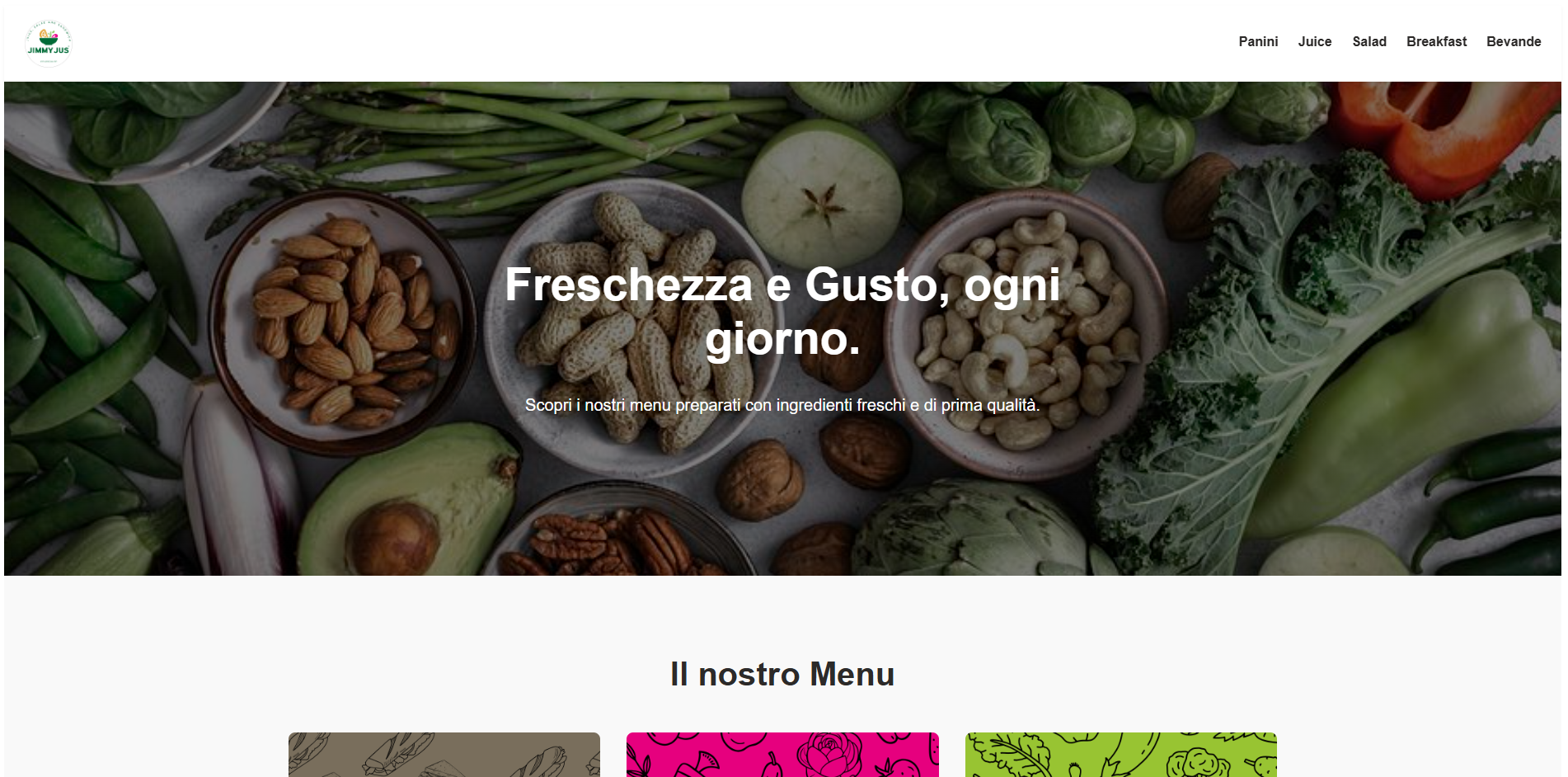Open the Panini menu link

(1257, 41)
